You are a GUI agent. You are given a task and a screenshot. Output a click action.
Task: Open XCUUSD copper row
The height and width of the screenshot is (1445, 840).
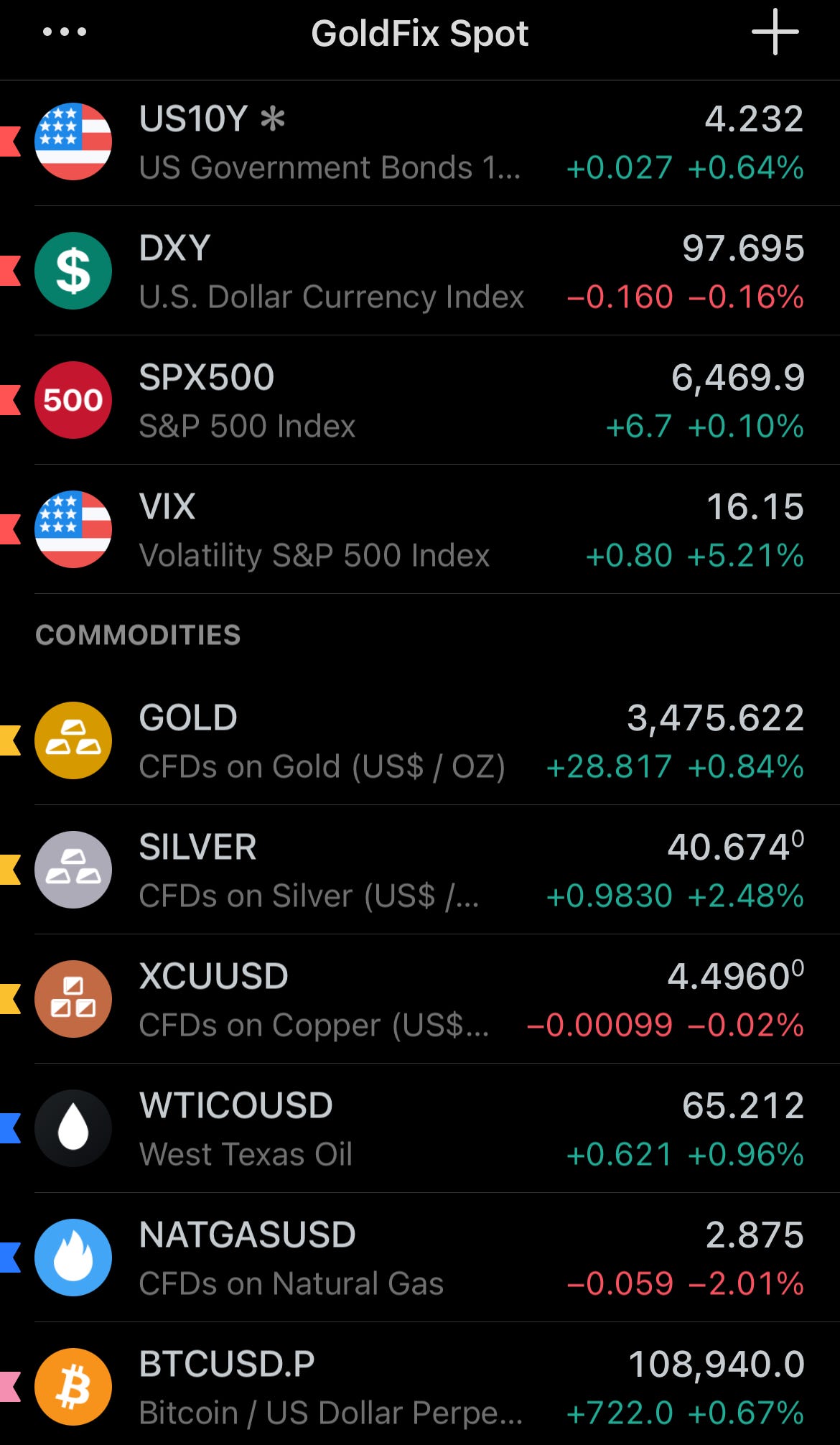[x=420, y=1000]
